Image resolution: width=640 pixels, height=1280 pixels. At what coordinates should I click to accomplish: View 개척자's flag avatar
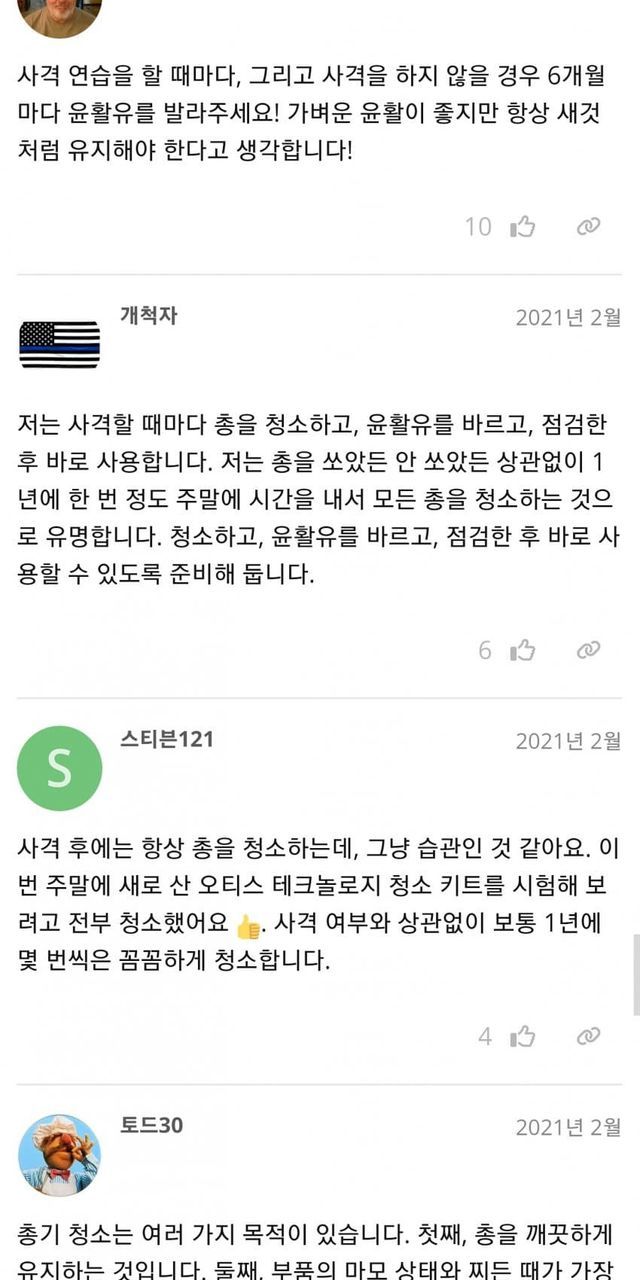click(59, 344)
